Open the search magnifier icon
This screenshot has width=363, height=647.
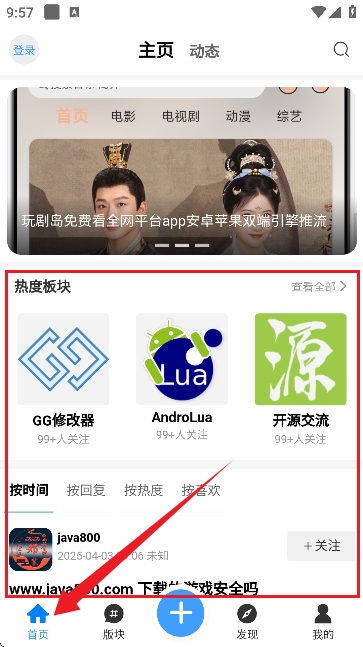coord(341,50)
